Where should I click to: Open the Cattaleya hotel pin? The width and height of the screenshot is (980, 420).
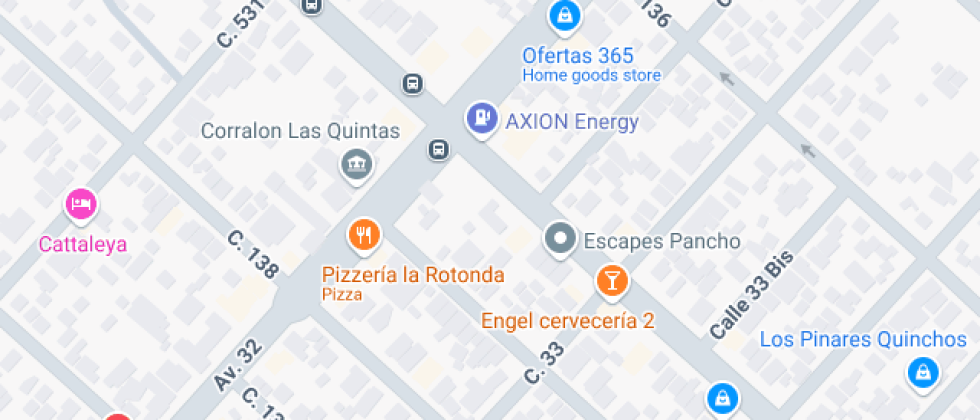coord(81,204)
